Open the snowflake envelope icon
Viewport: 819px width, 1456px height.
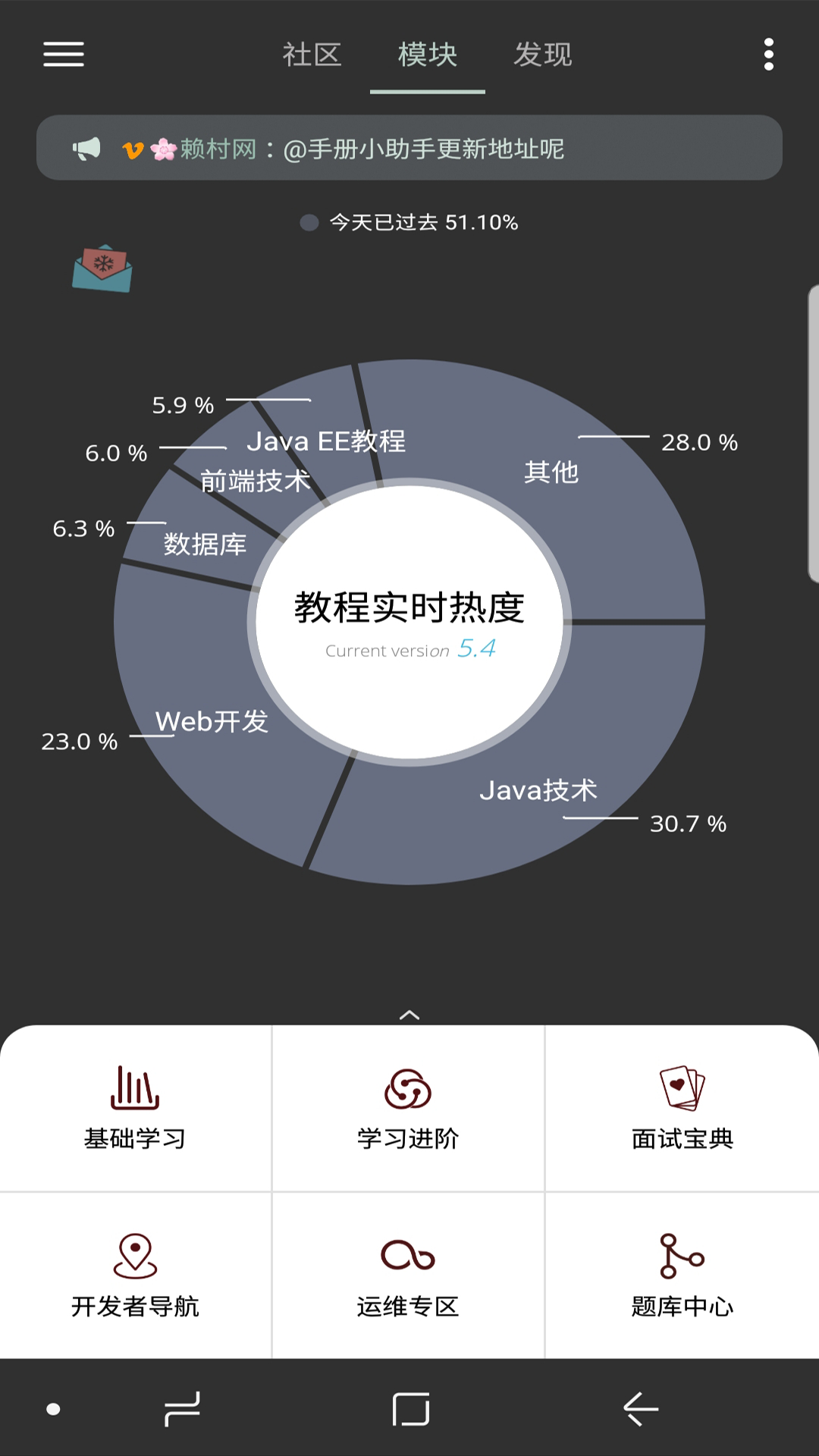(x=104, y=269)
